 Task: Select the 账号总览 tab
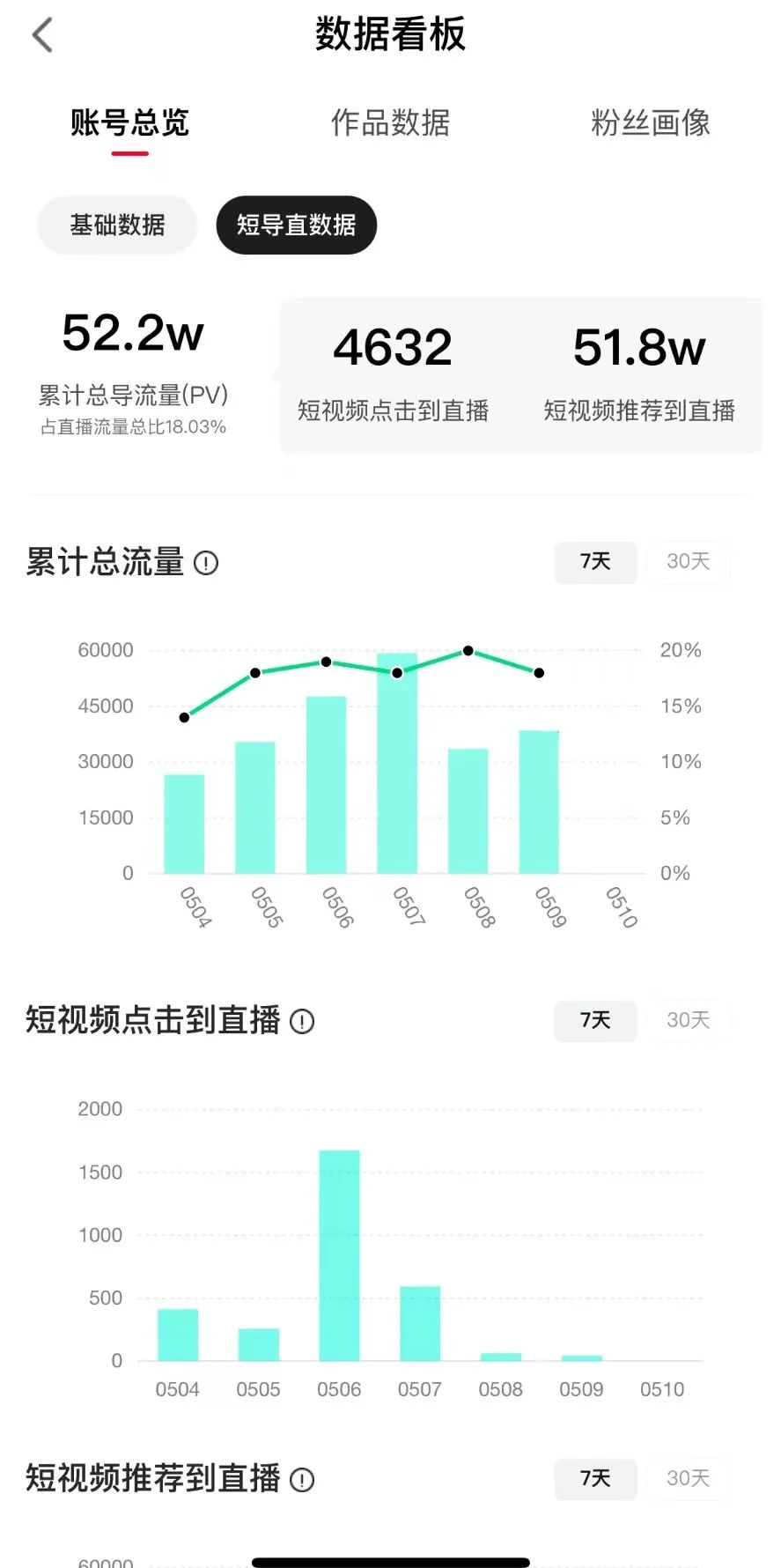click(x=129, y=122)
